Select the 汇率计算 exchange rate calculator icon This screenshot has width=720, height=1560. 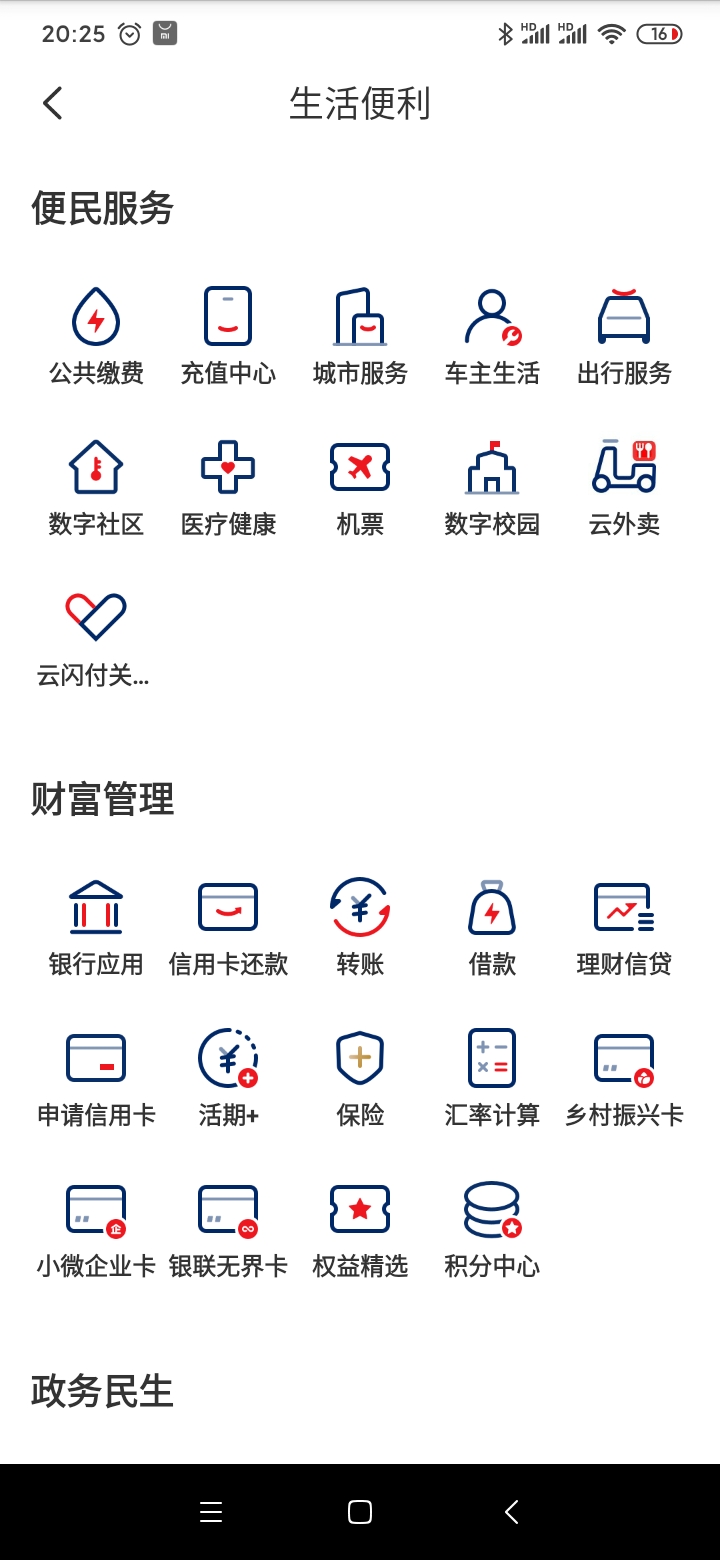click(x=491, y=1058)
